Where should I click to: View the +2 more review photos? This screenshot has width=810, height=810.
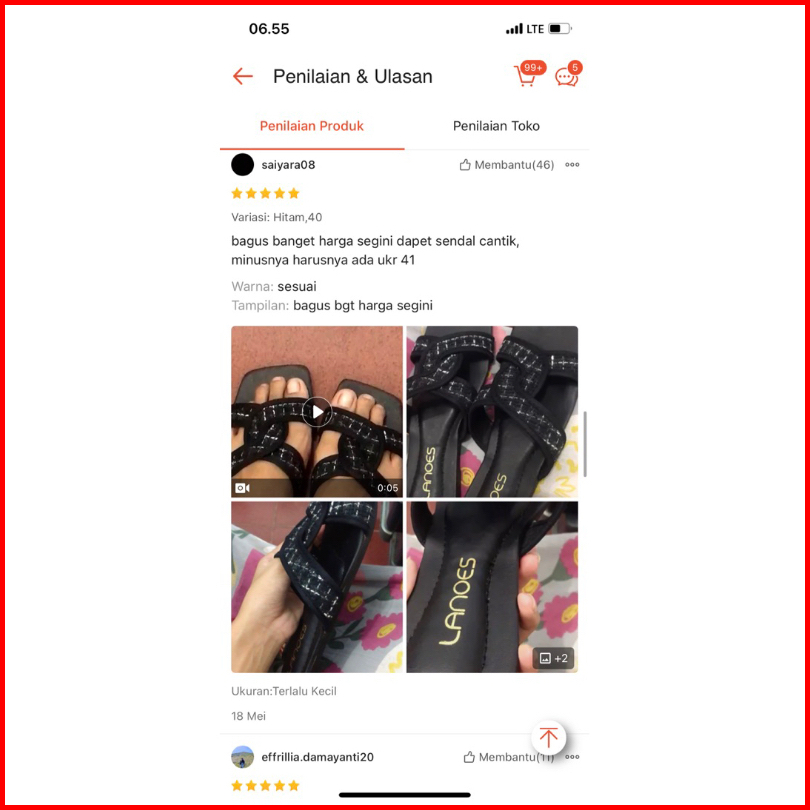coord(553,658)
